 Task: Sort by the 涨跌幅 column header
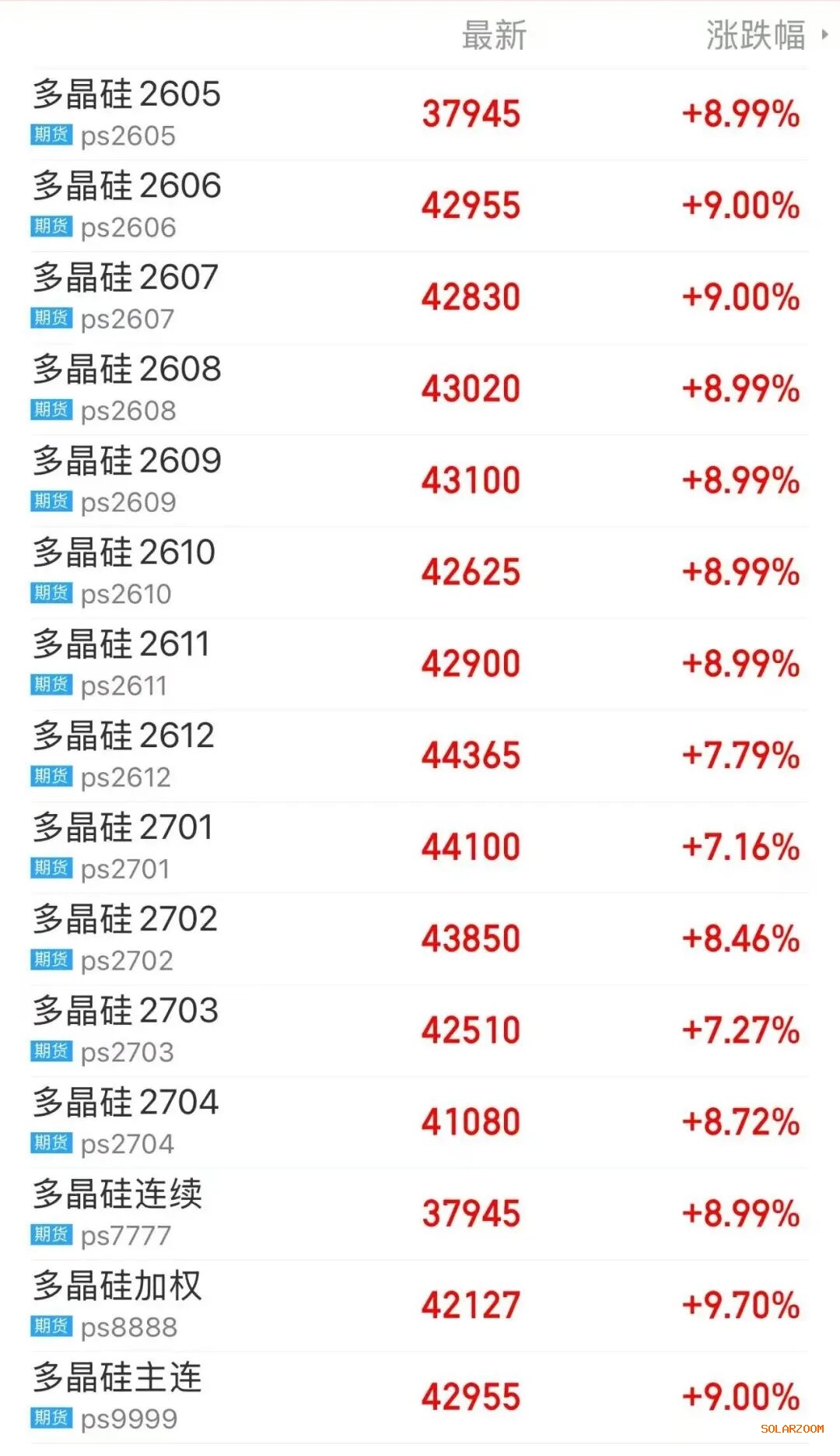pos(756,36)
